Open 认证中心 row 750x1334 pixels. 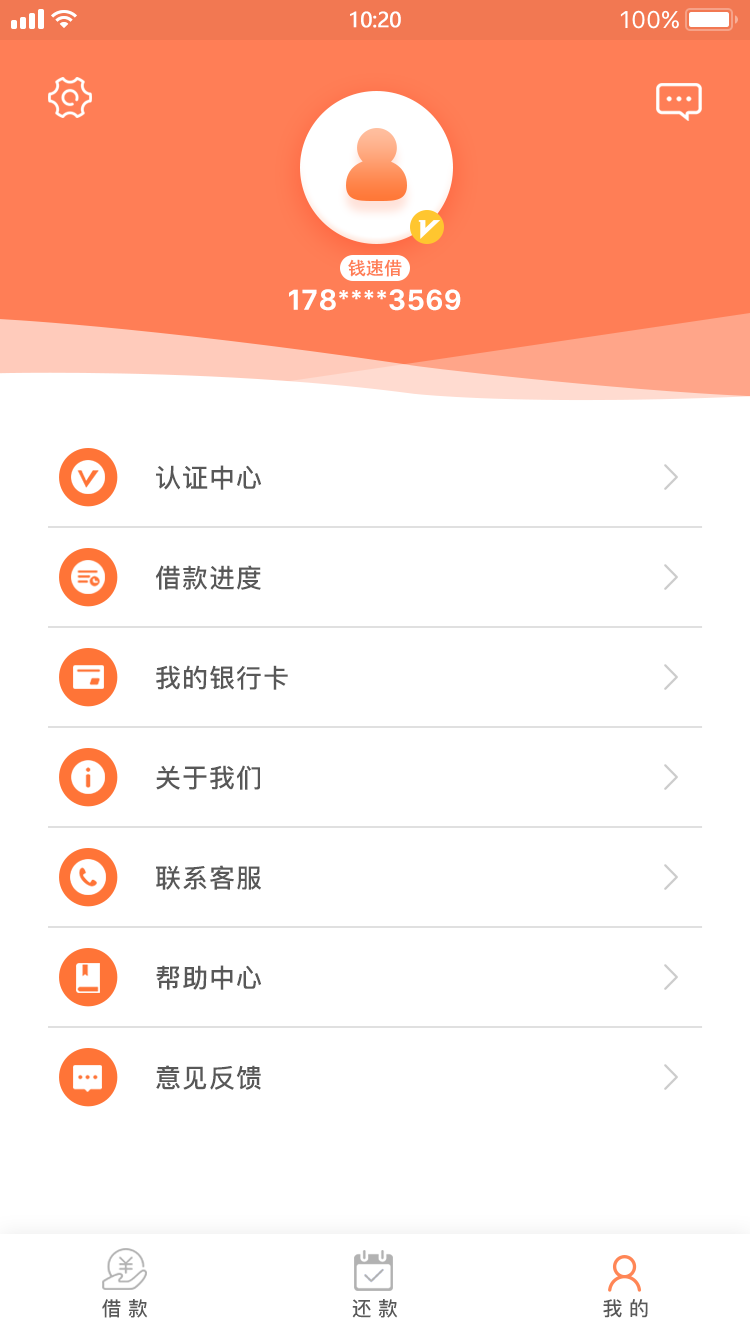click(x=375, y=478)
